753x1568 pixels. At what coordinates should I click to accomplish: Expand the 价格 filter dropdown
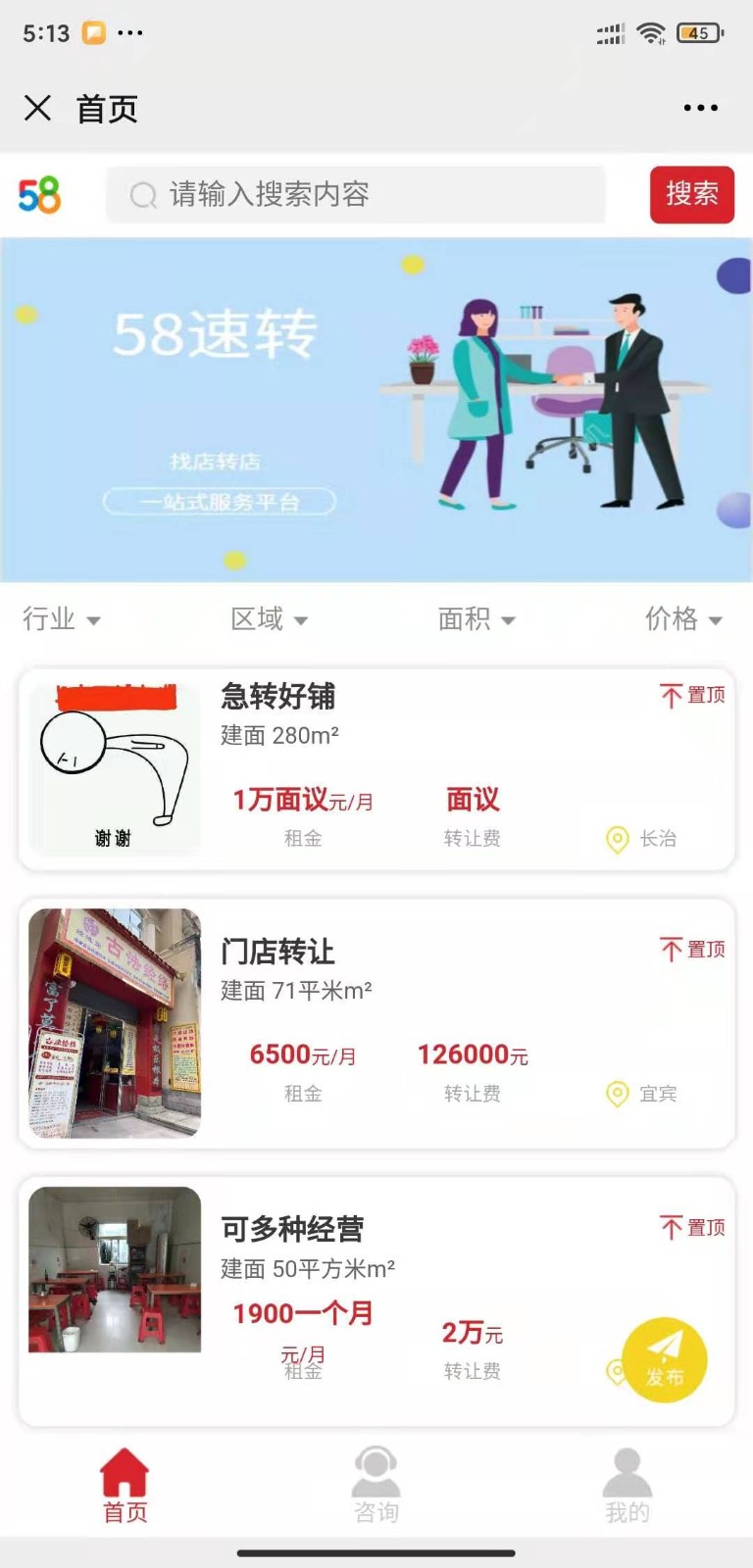pyautogui.click(x=684, y=618)
